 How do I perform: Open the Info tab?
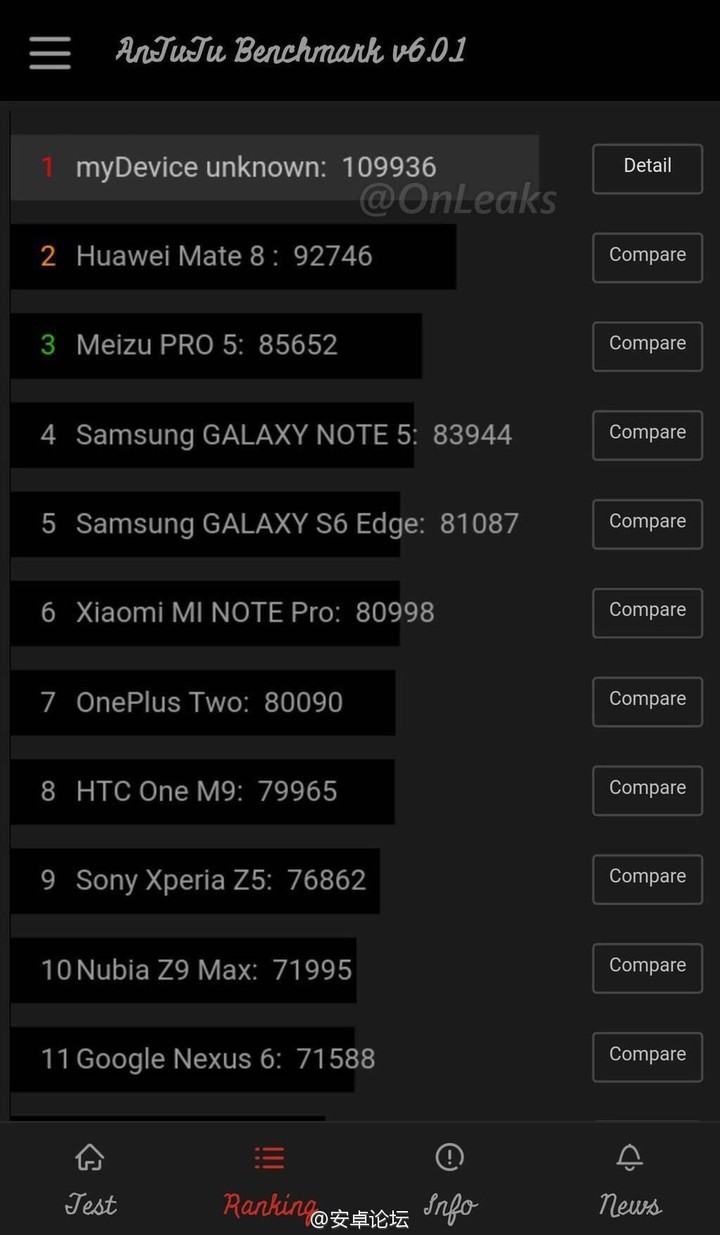point(450,1180)
